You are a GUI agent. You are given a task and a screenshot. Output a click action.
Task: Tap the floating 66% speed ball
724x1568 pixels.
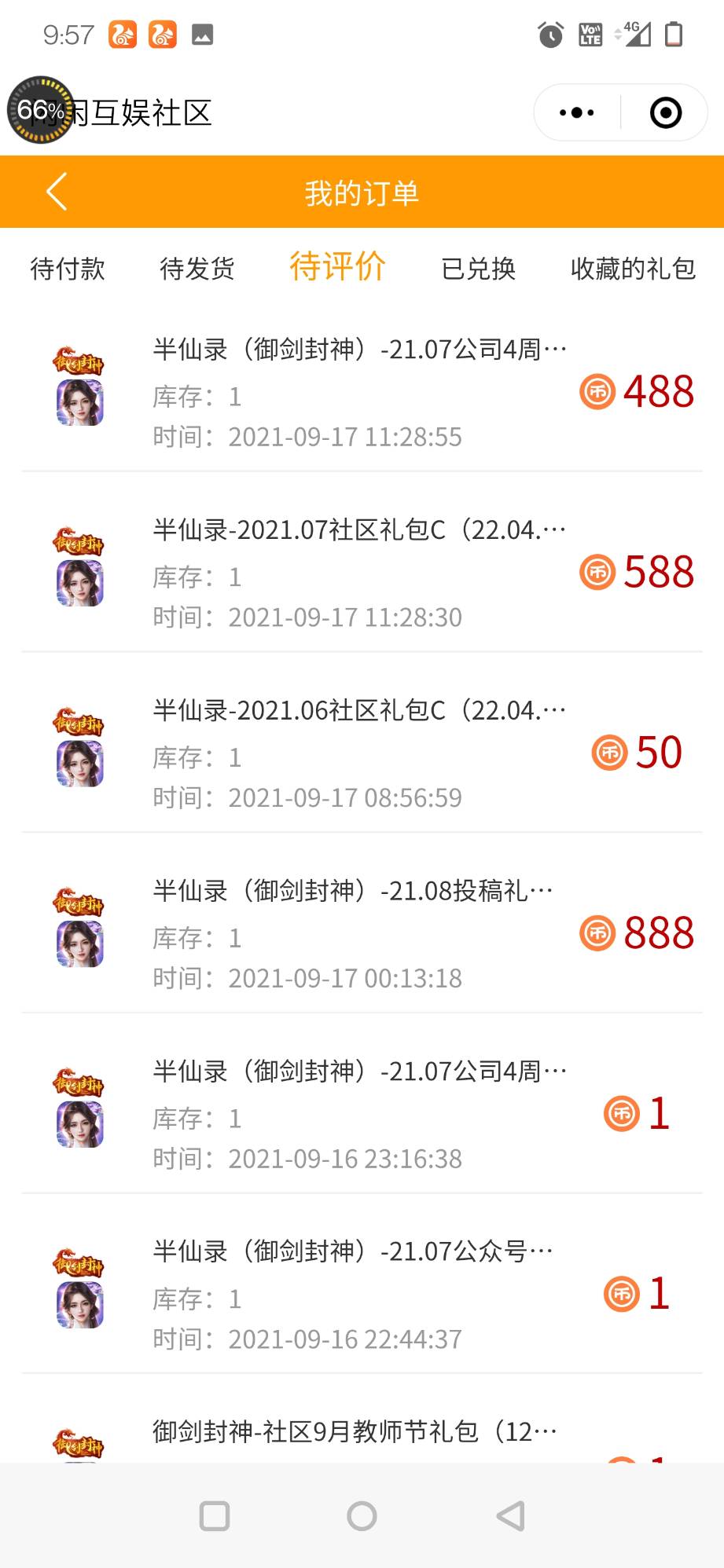click(x=41, y=110)
